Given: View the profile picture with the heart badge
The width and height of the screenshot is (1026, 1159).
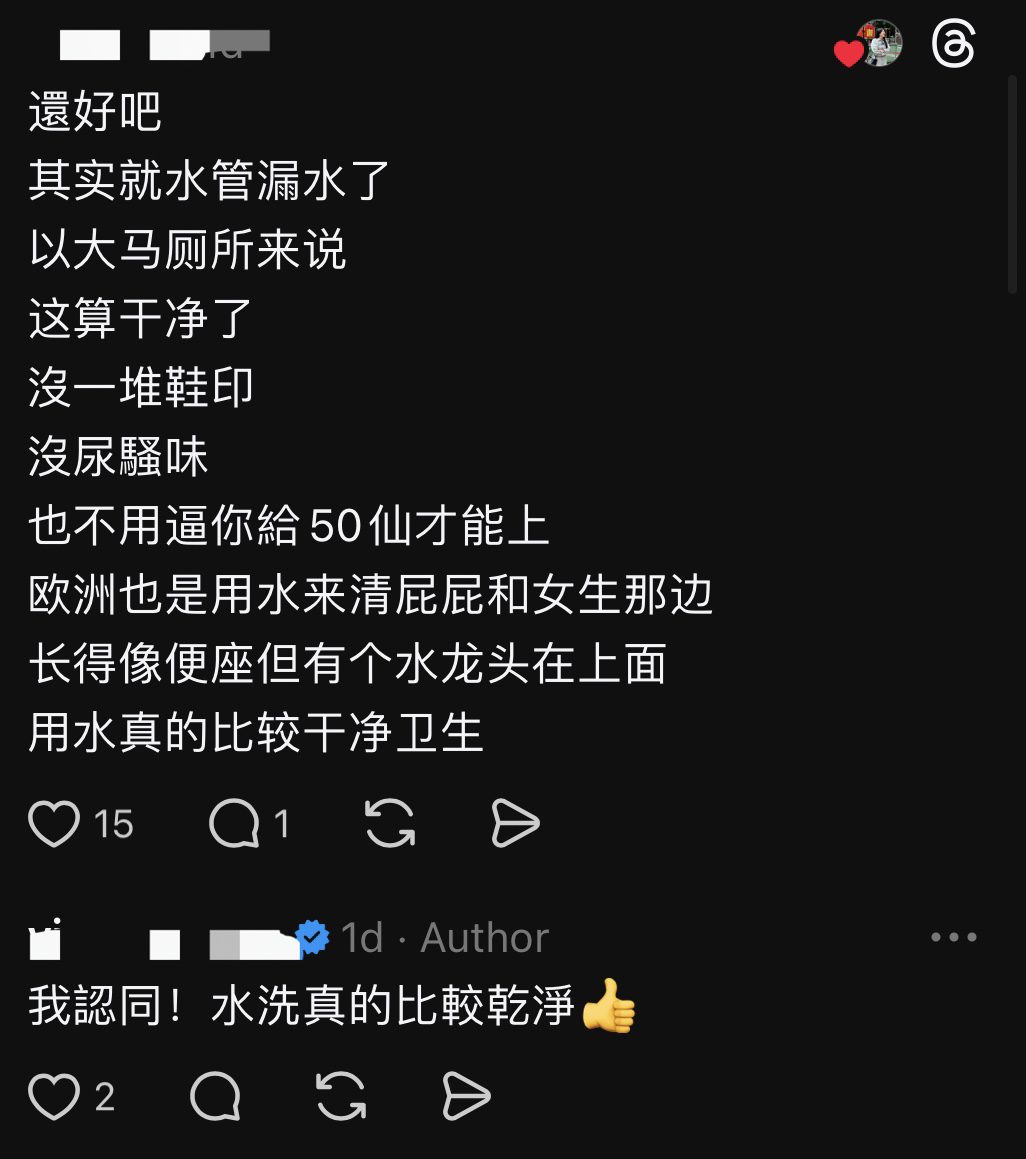Looking at the screenshot, I should pyautogui.click(x=880, y=45).
